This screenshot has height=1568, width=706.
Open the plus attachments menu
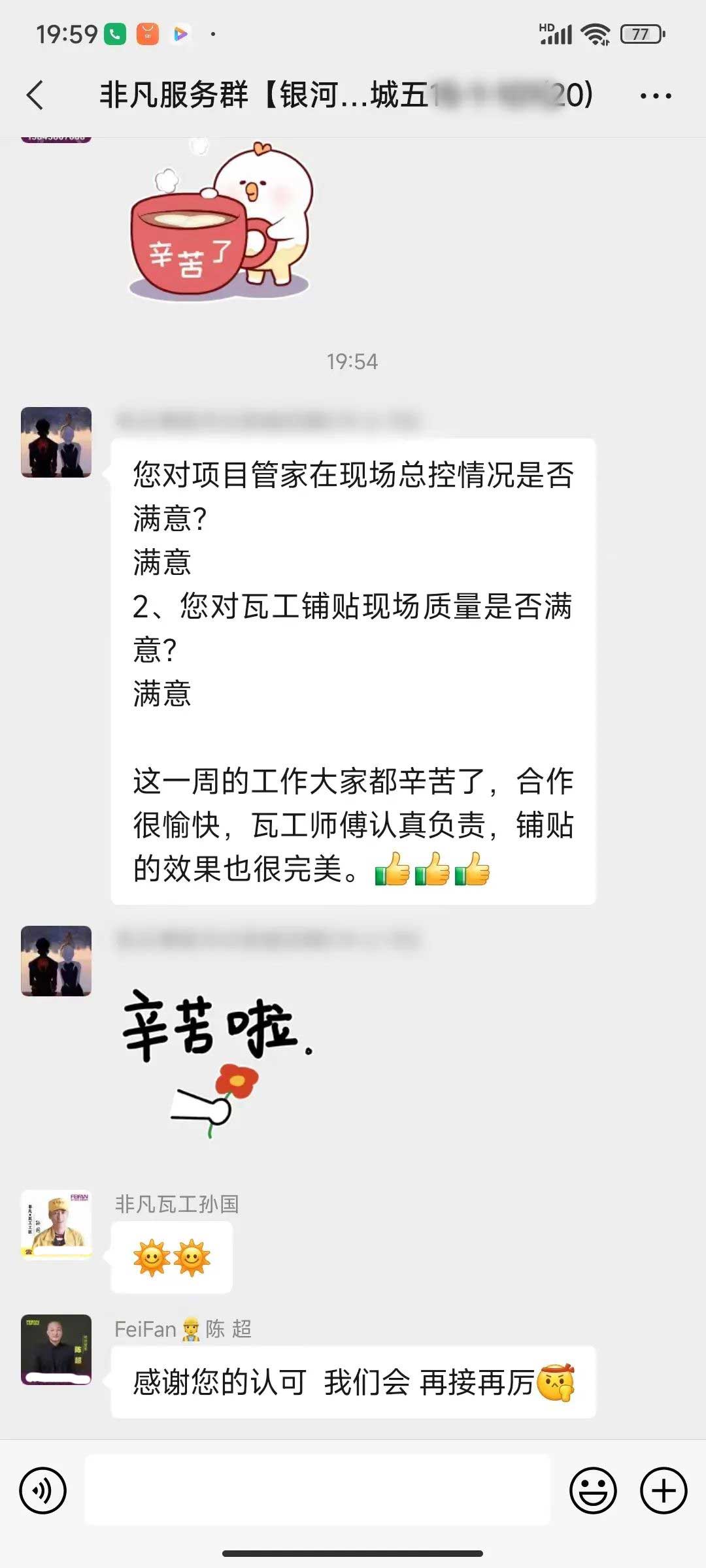pos(663,1491)
